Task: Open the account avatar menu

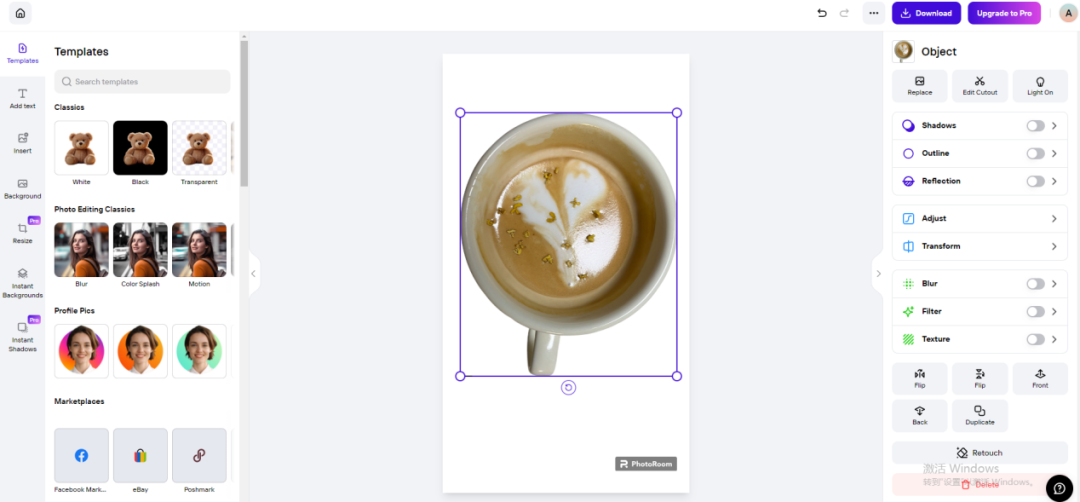Action: [1067, 13]
